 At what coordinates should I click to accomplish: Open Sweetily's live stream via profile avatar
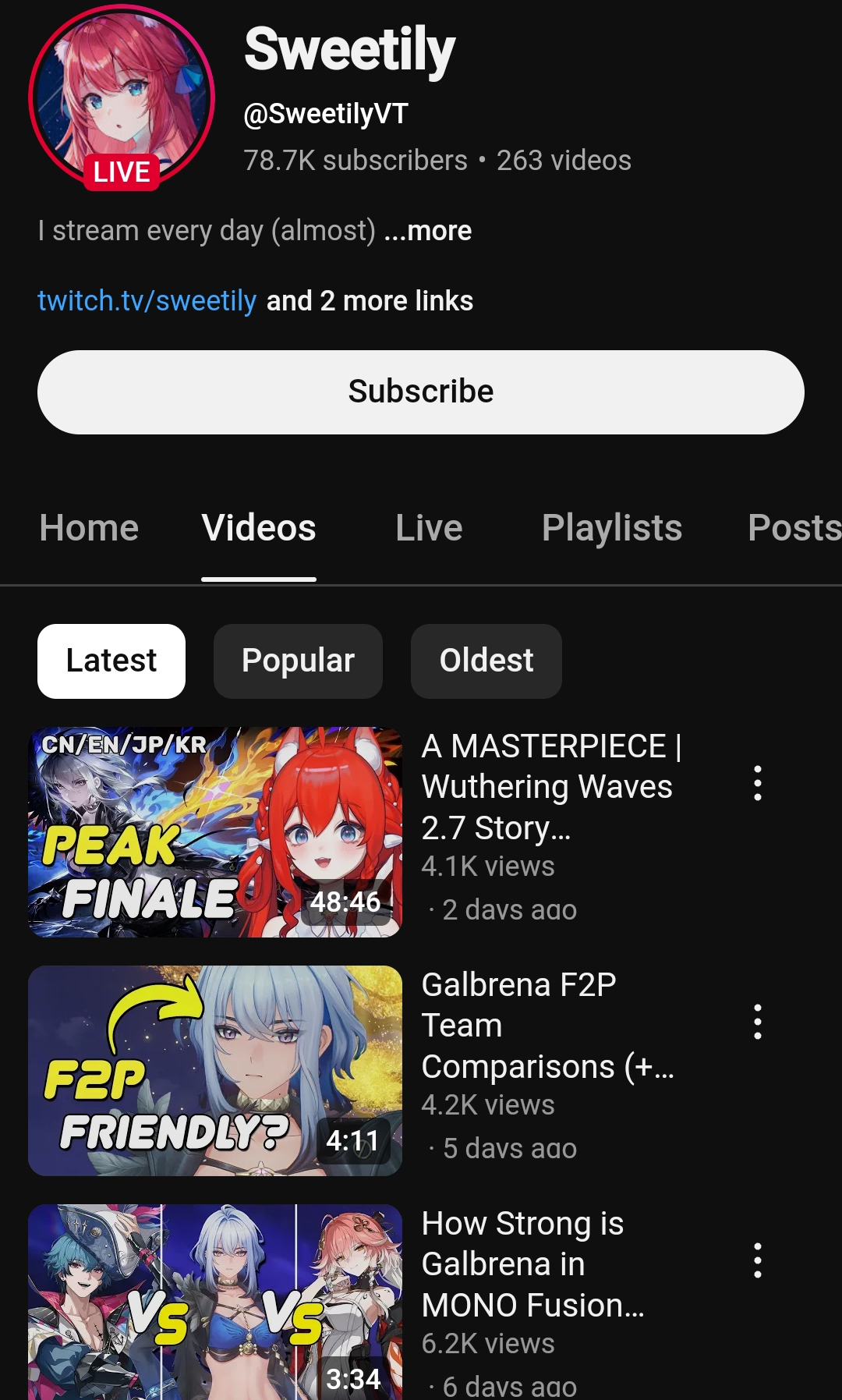click(x=122, y=98)
